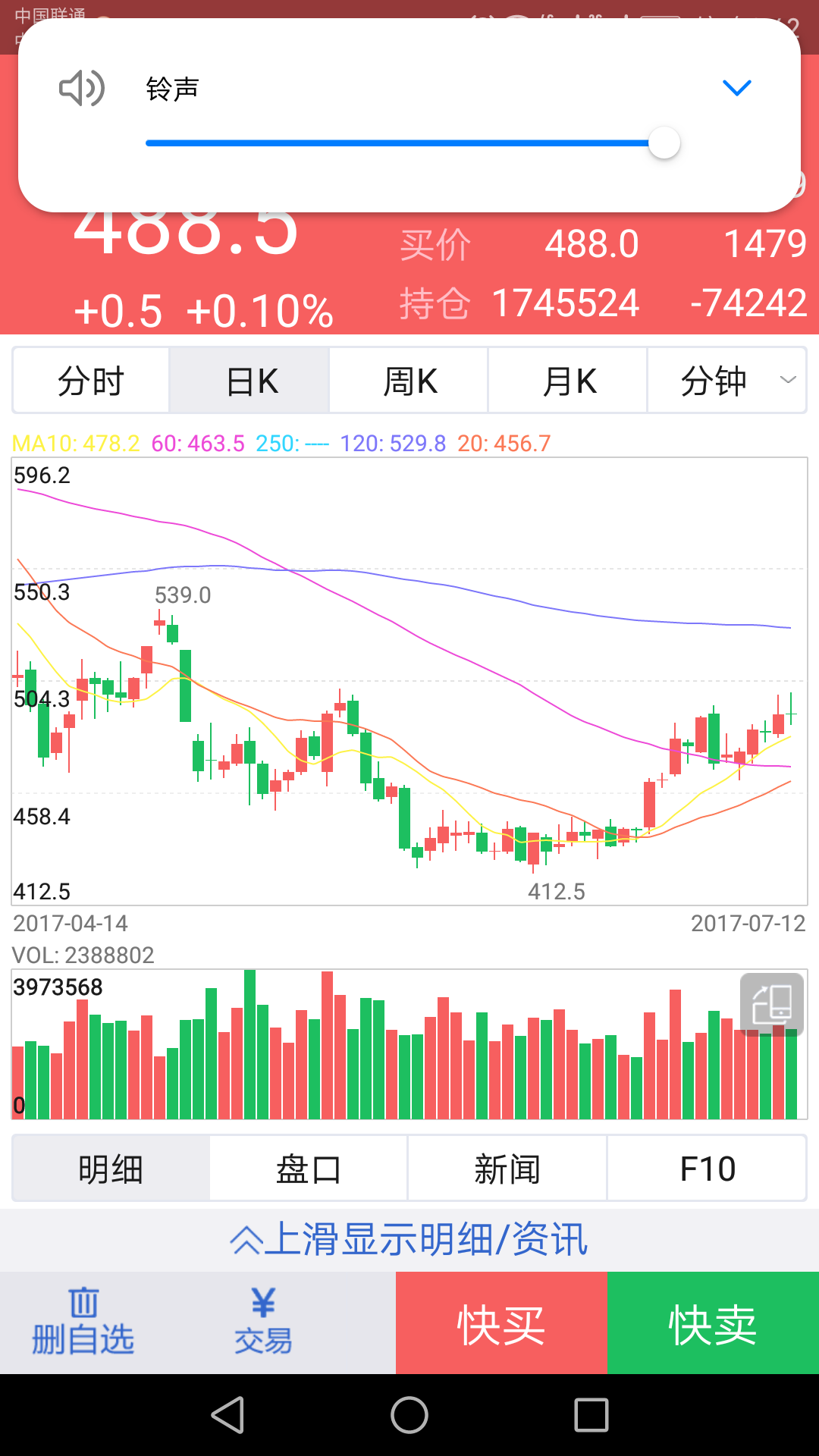This screenshot has height=1456, width=819.
Task: Open the 分钟 interval dropdown
Action: tap(727, 381)
